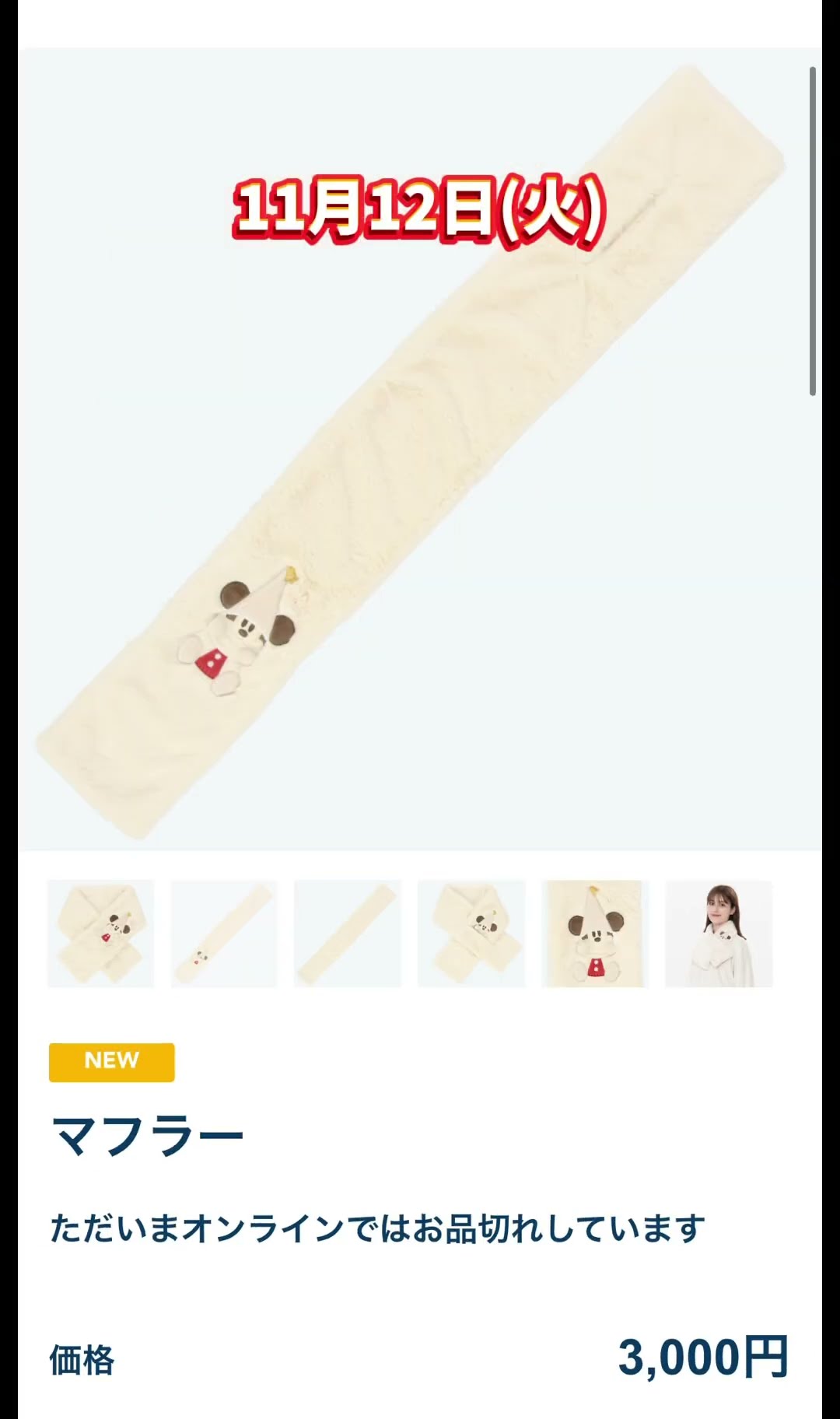View the close-up Mickey embroidery thumbnail
The width and height of the screenshot is (840, 1419).
[595, 934]
